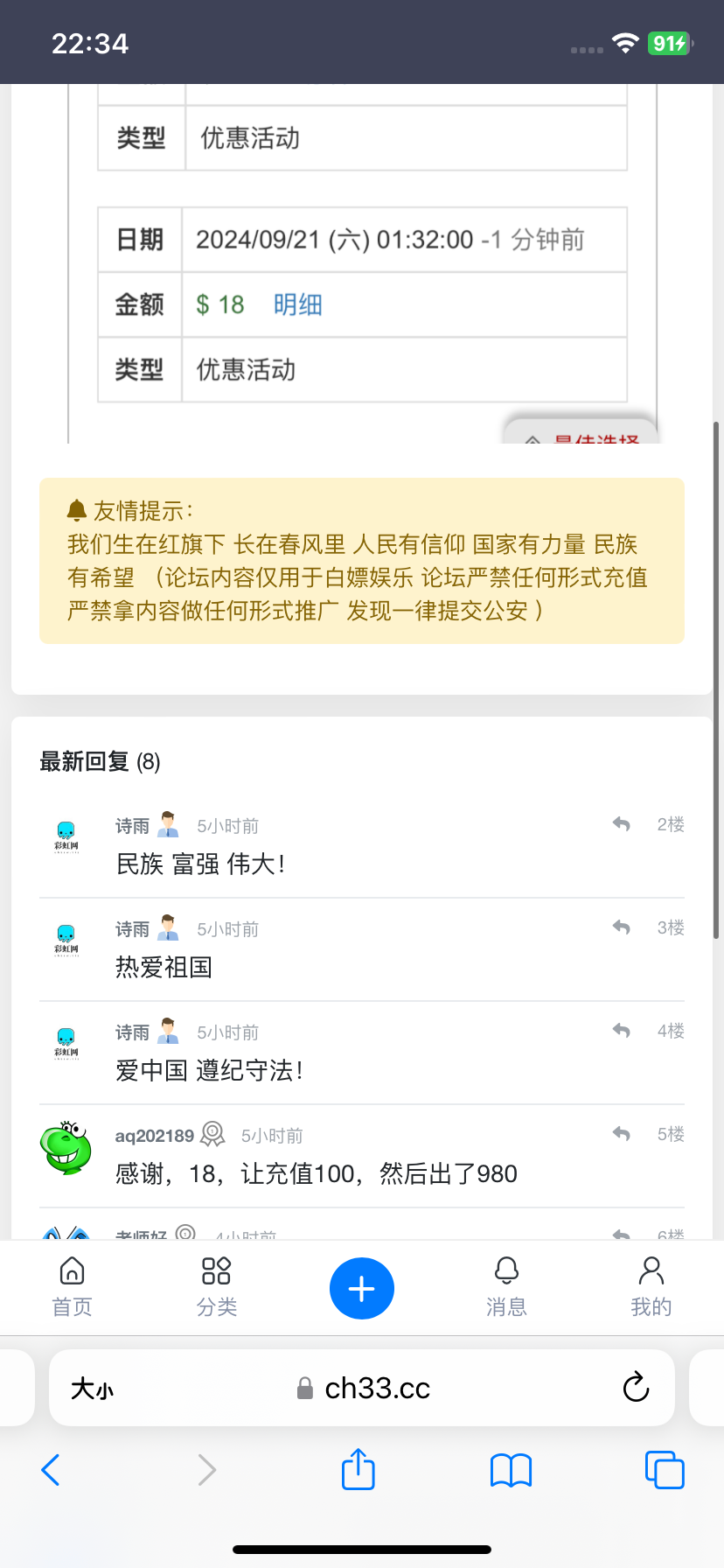This screenshot has height=1568, width=724.
Task: Open Safari bookmarks
Action: (511, 1470)
